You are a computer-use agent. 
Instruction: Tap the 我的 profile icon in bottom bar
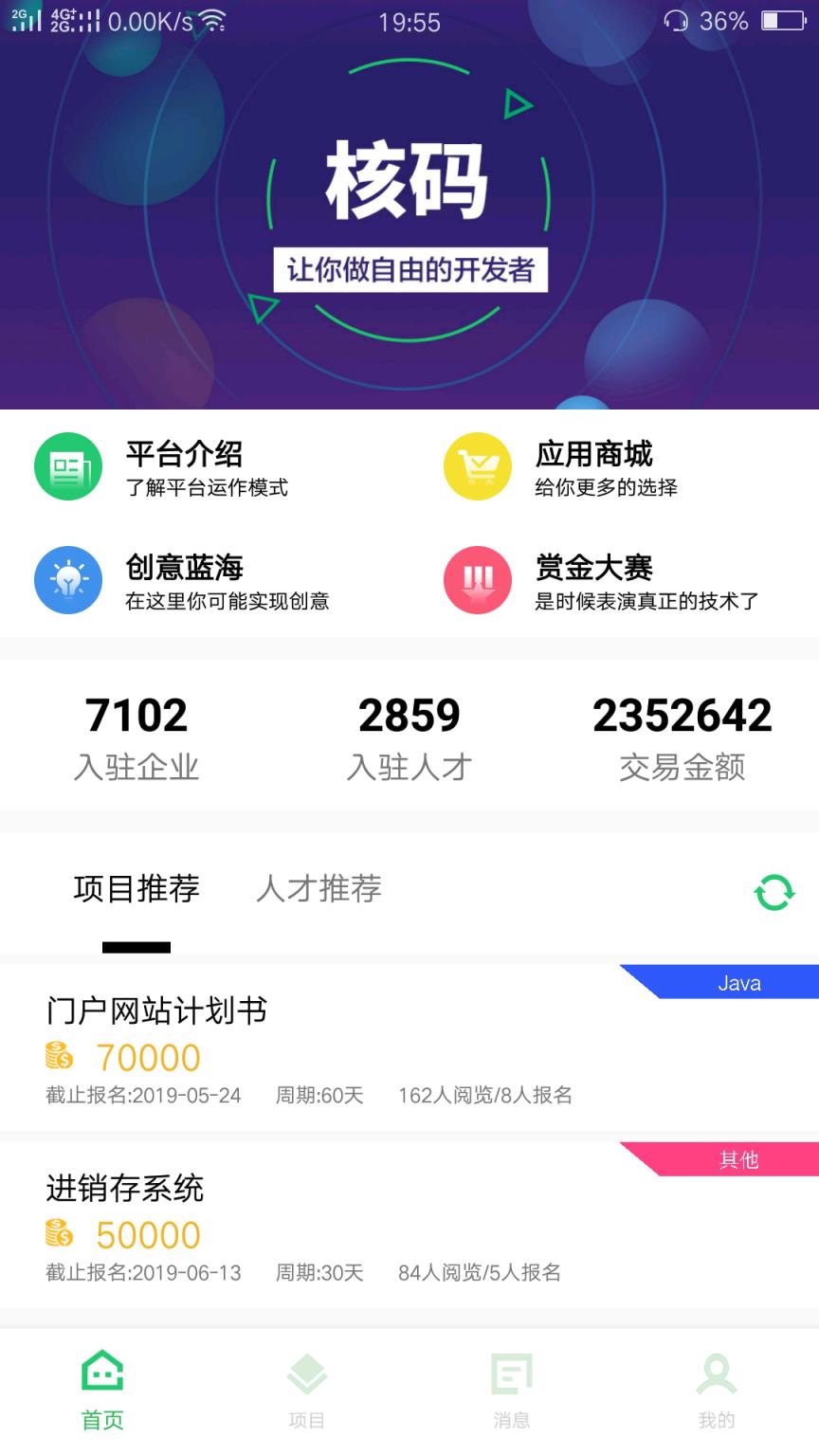point(716,1373)
